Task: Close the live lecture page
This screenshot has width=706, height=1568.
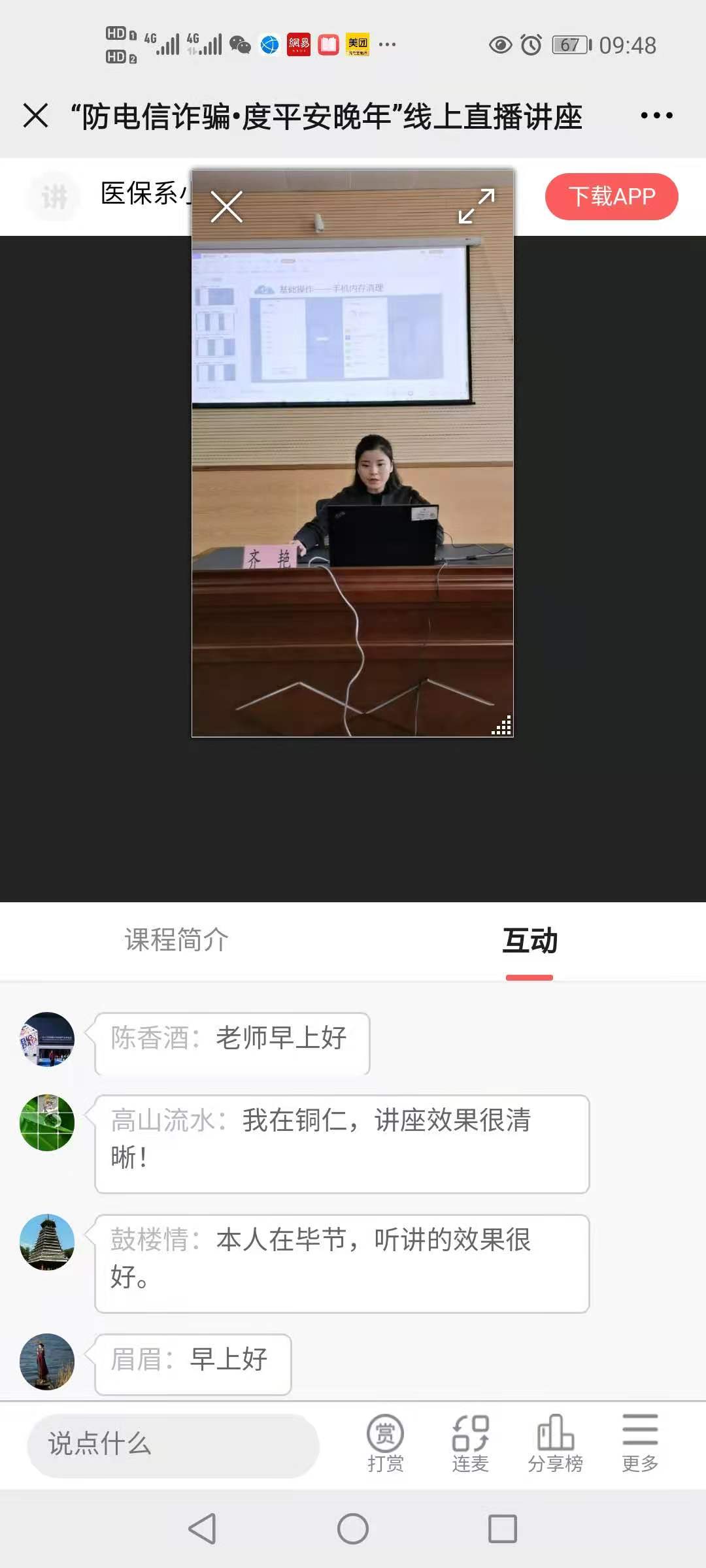Action: [x=35, y=116]
